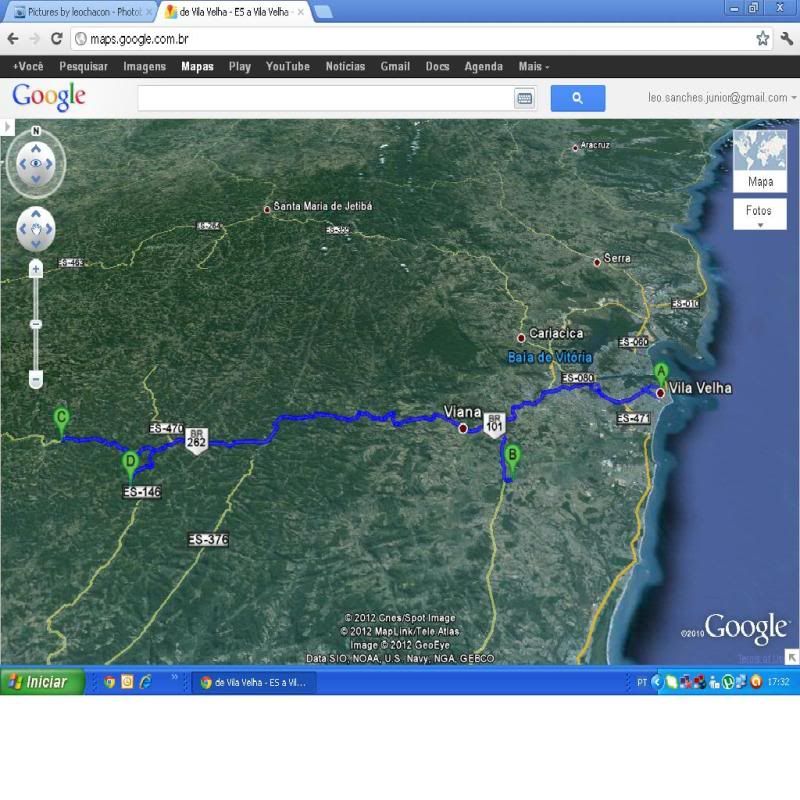Viewport: 800px width, 800px height.
Task: Tap the Google Maps search field
Action: point(325,98)
